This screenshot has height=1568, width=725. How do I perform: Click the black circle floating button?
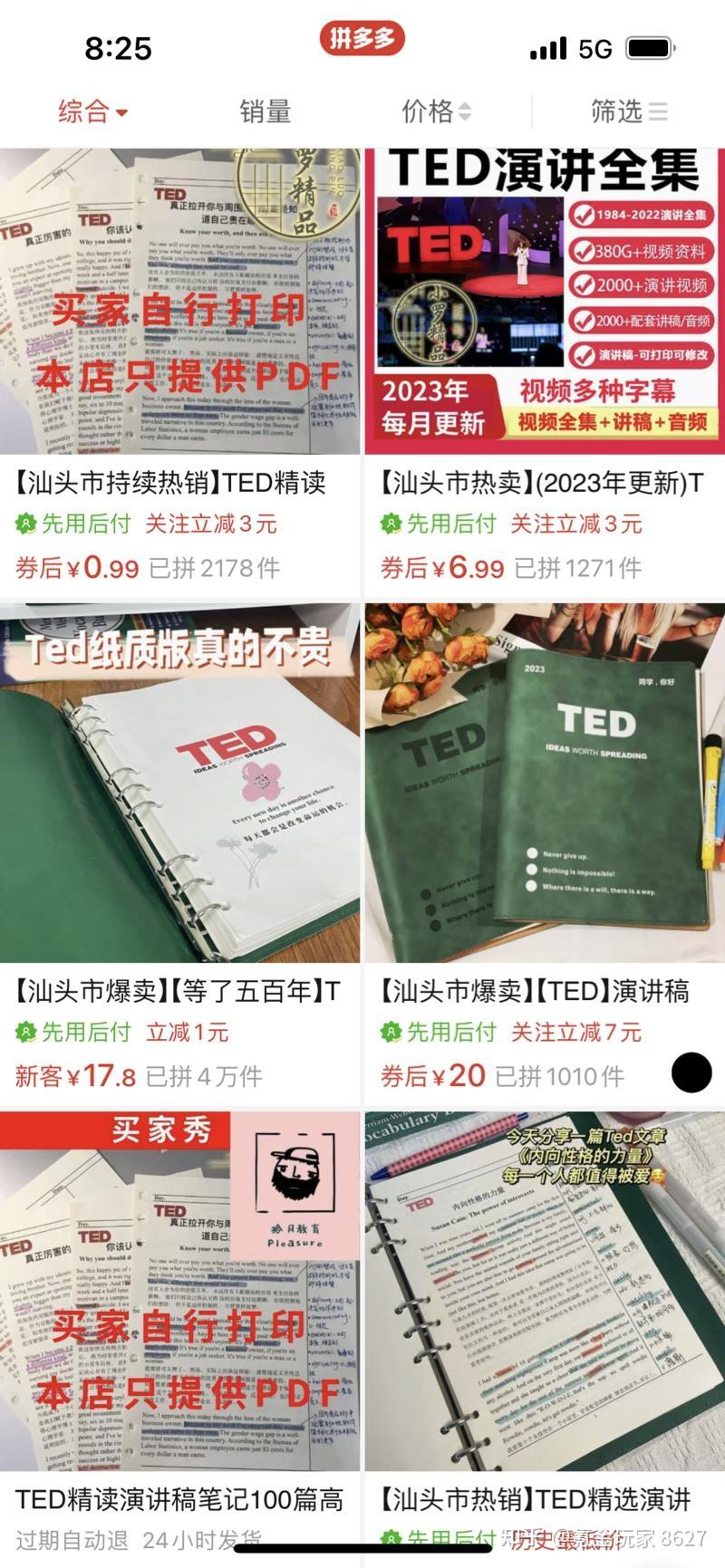(x=691, y=1073)
